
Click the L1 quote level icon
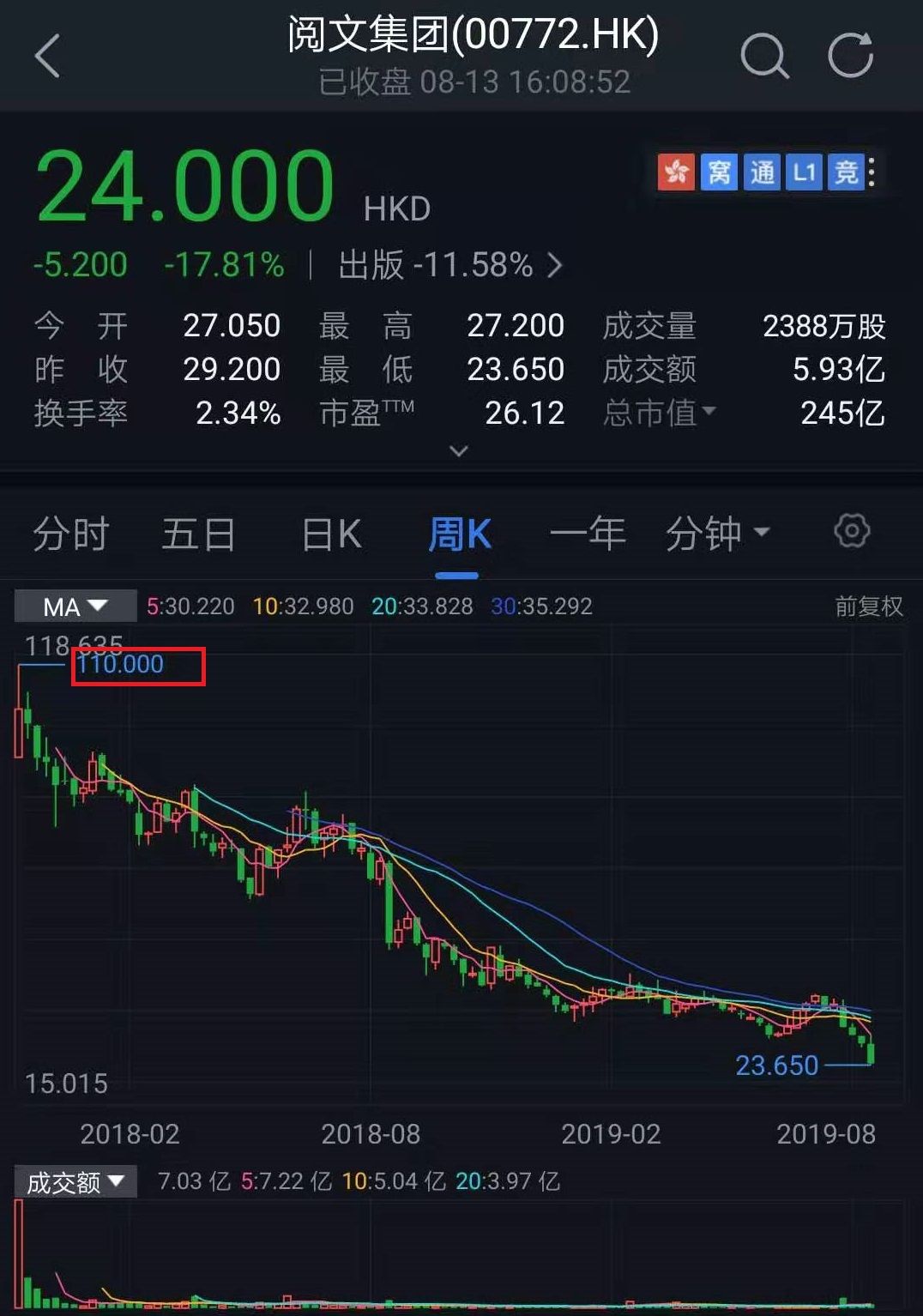click(x=803, y=172)
